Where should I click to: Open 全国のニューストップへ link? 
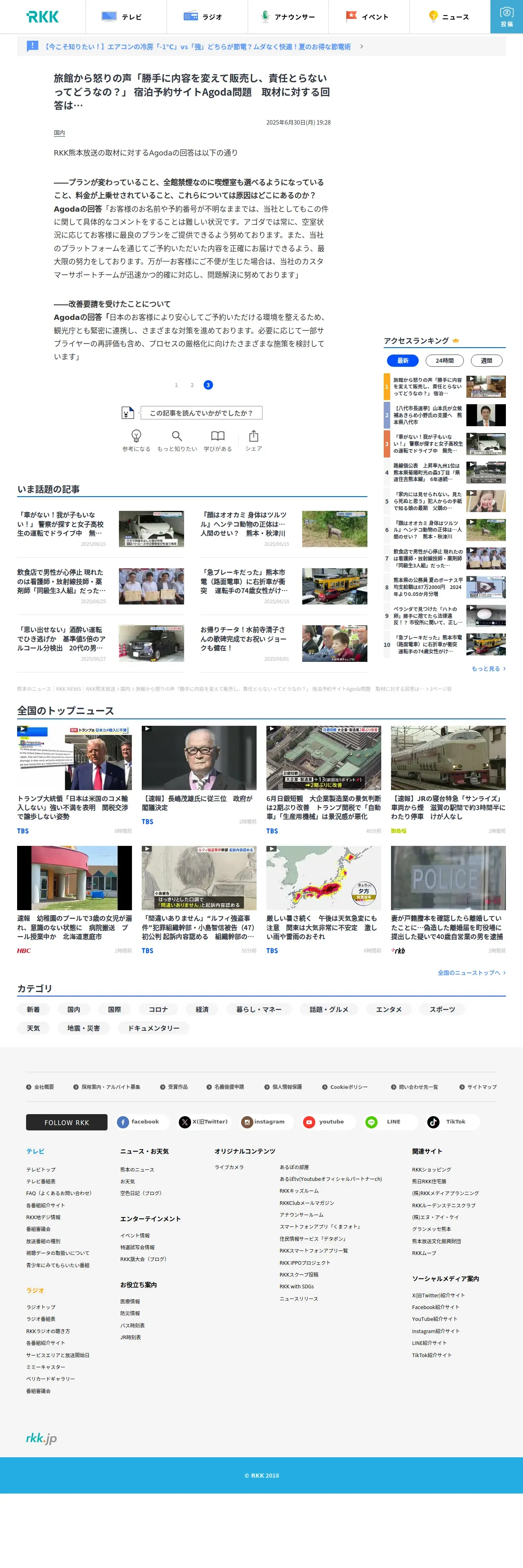coord(470,973)
